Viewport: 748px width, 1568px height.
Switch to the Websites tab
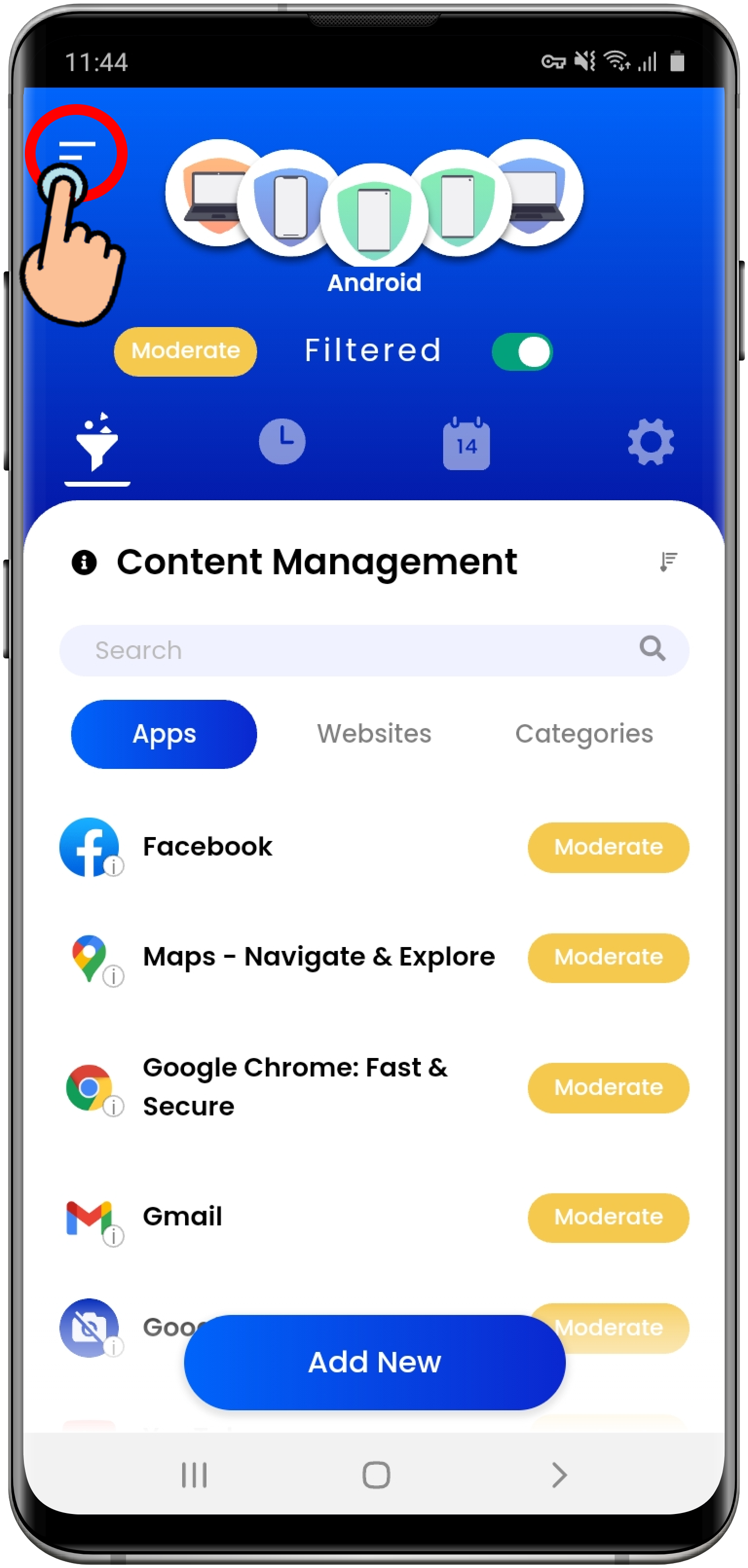click(x=374, y=733)
